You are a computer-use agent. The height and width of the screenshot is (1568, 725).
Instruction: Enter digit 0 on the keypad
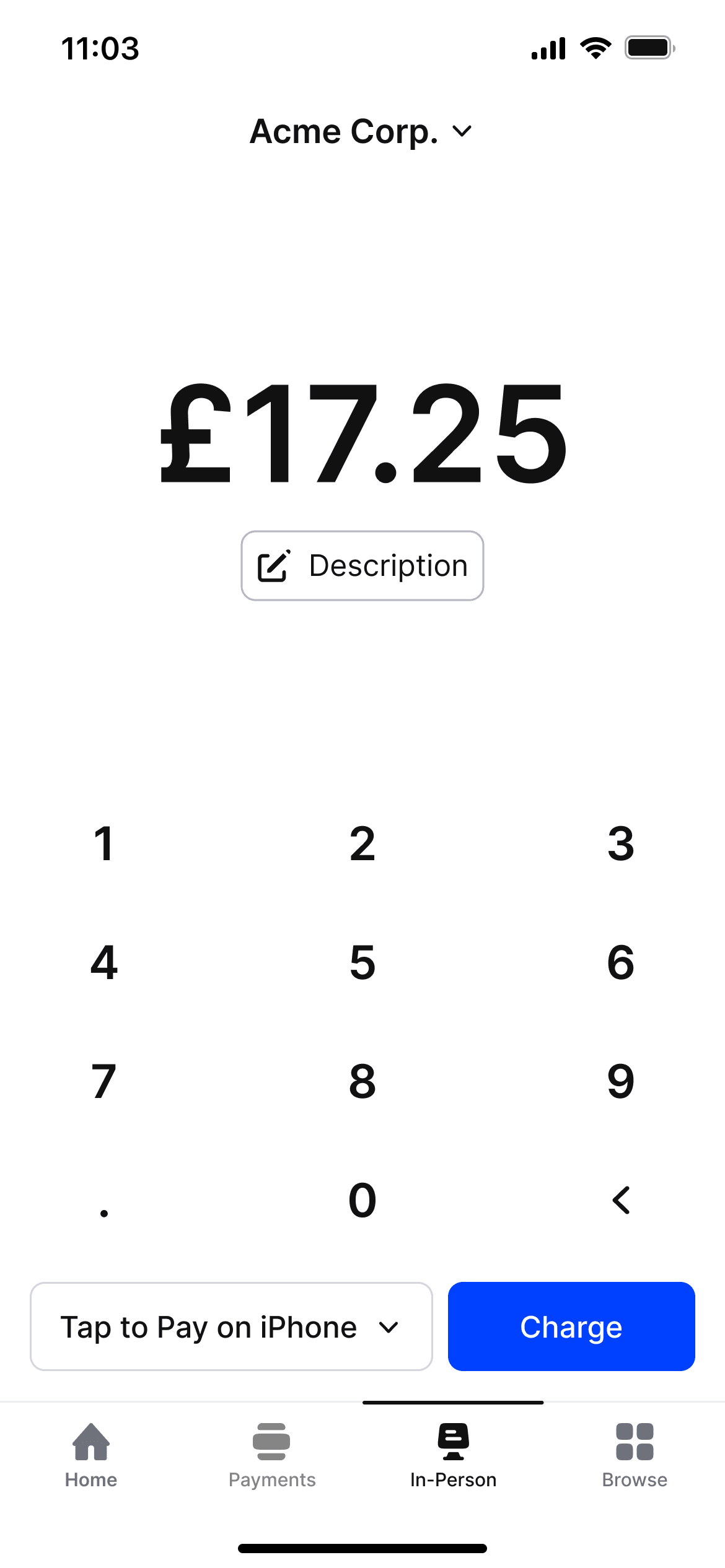click(x=362, y=1200)
